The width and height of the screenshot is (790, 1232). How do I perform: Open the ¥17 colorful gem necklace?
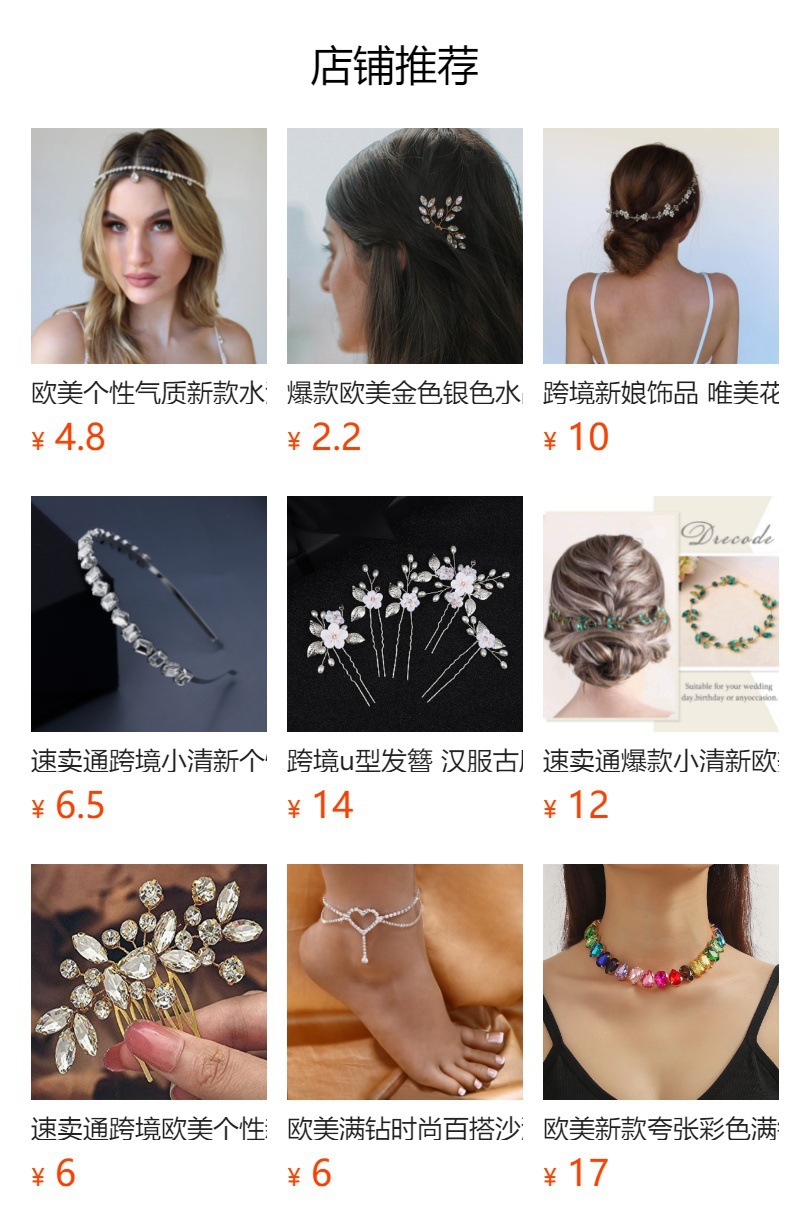[660, 982]
